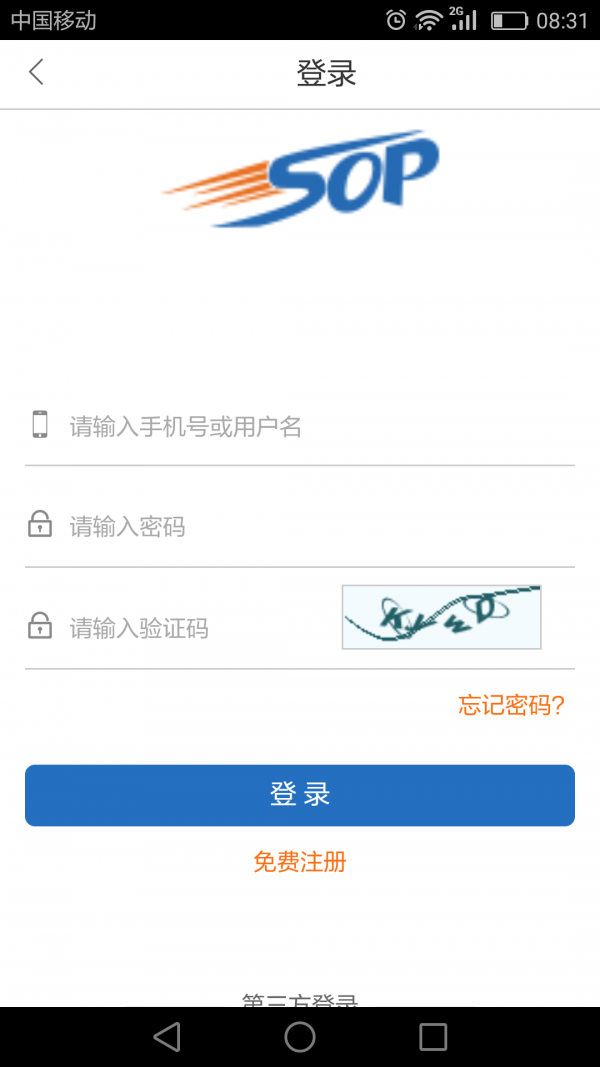Tap the system home button
This screenshot has height=1067, width=600.
tap(300, 1037)
